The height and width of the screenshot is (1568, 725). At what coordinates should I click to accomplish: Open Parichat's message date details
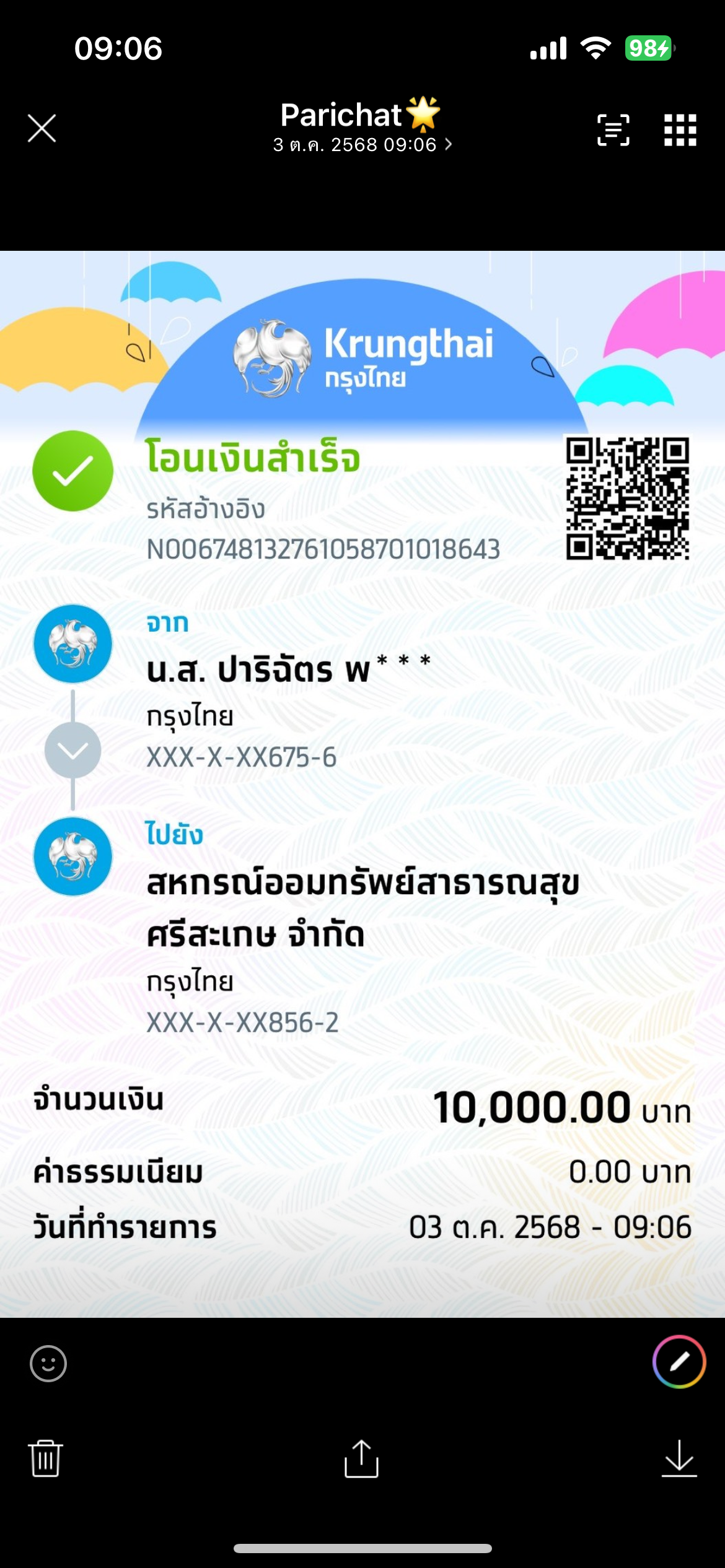(362, 144)
